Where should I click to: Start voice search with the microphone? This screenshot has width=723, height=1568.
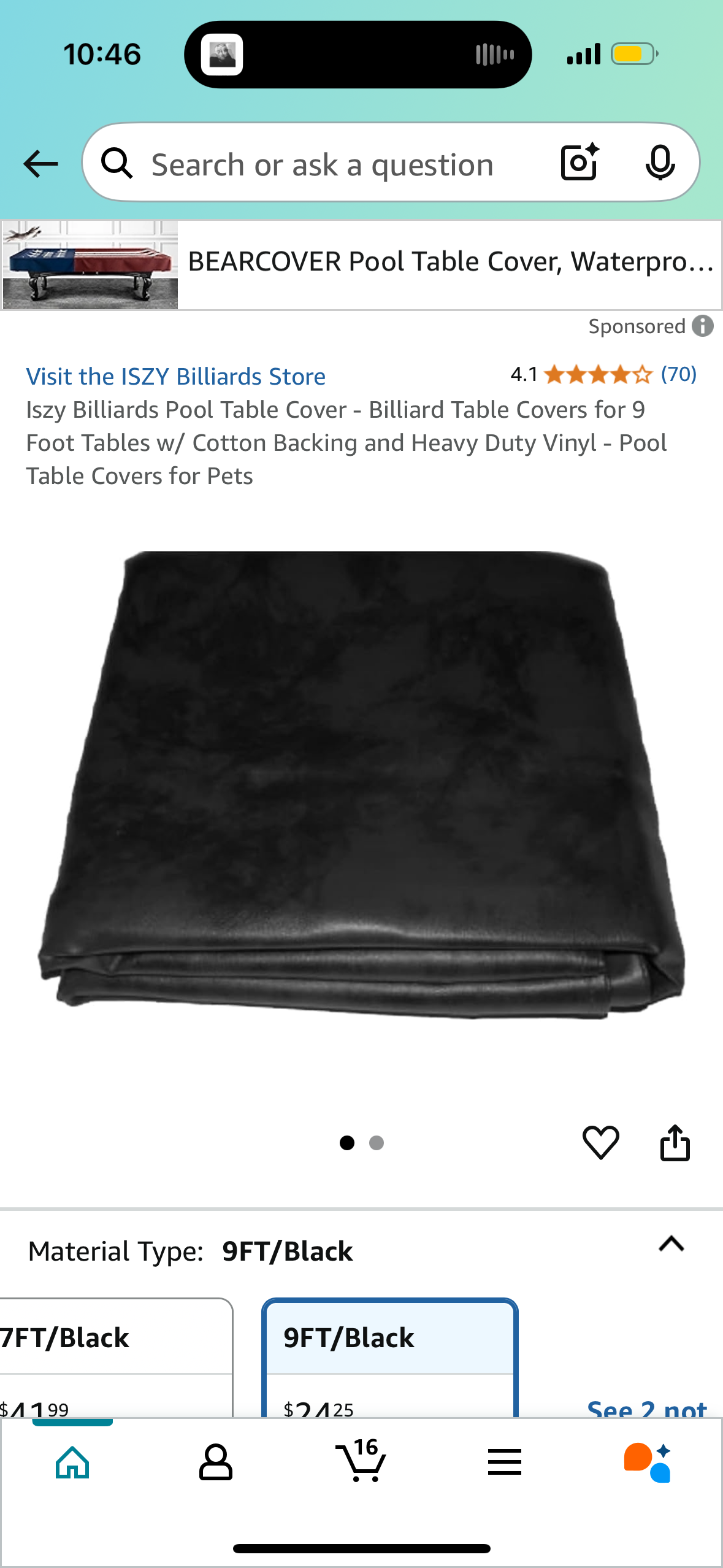click(x=660, y=163)
